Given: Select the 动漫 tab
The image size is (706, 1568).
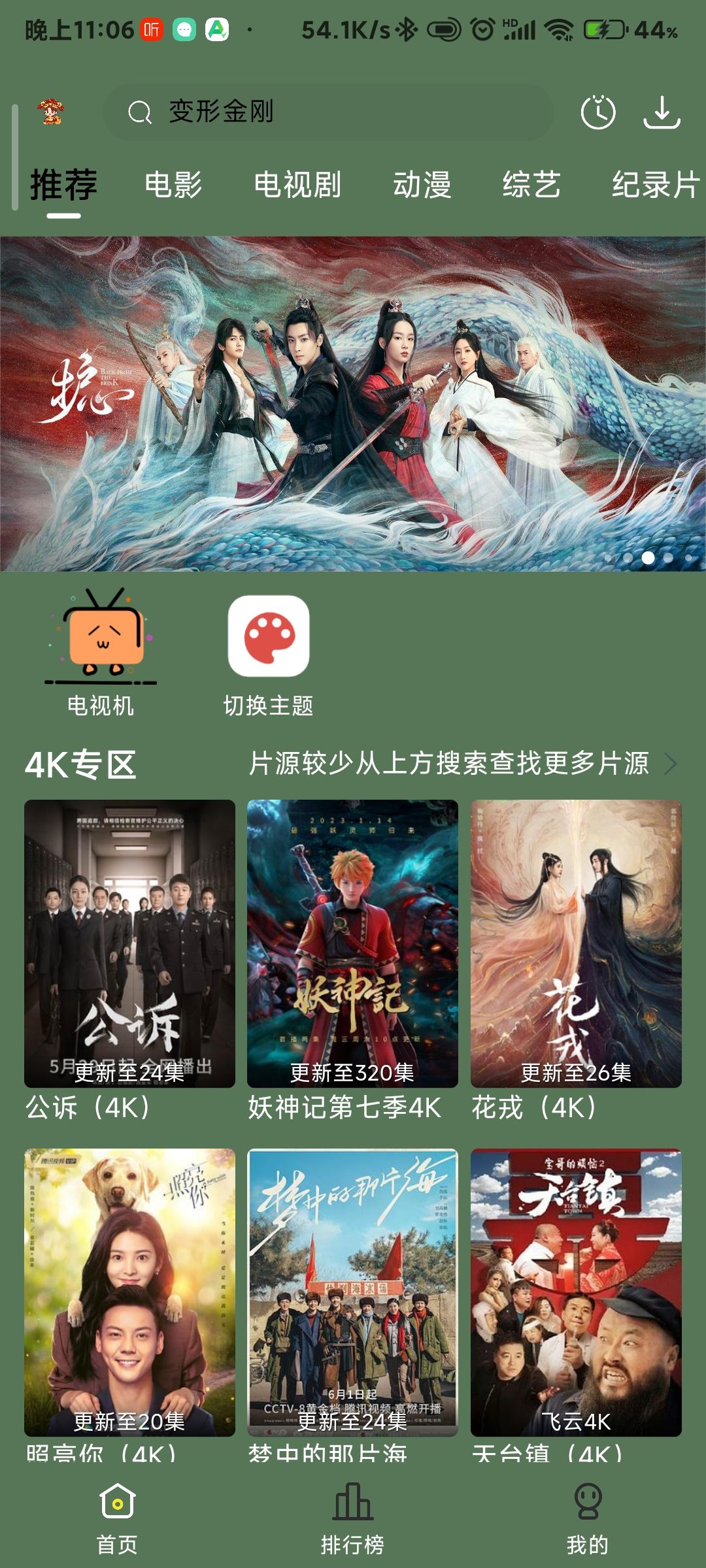Looking at the screenshot, I should pos(422,185).
